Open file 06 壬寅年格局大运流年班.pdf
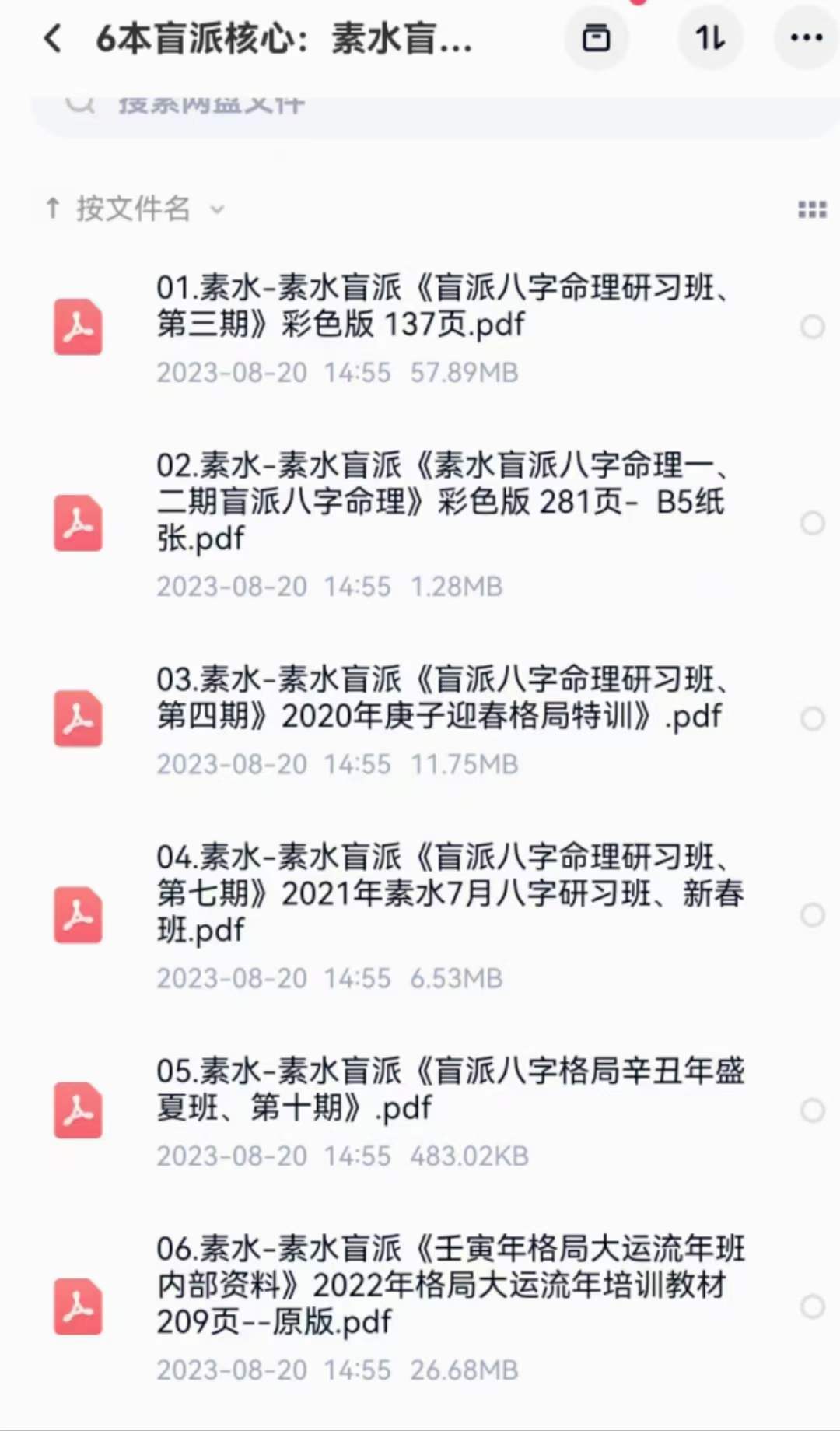The image size is (840, 1431). pyautogui.click(x=443, y=1285)
